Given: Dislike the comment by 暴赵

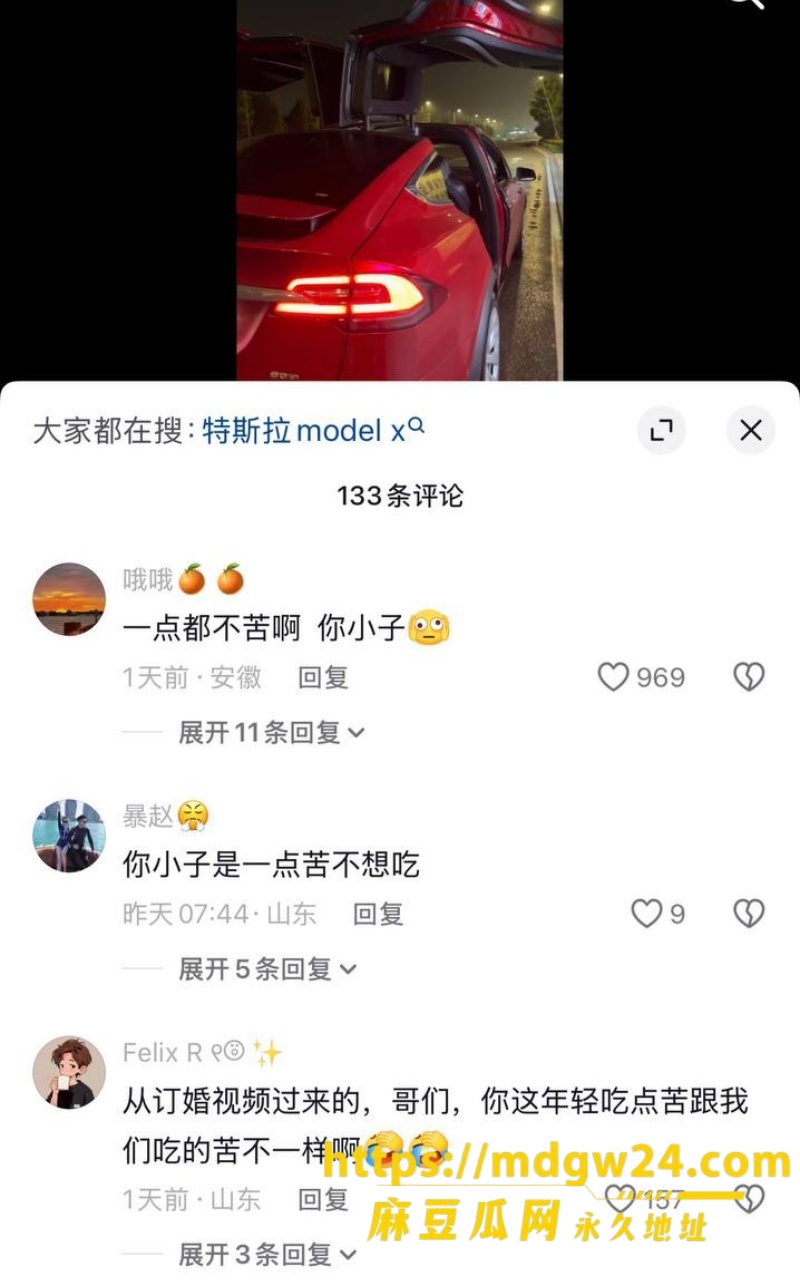Looking at the screenshot, I should click(x=749, y=914).
